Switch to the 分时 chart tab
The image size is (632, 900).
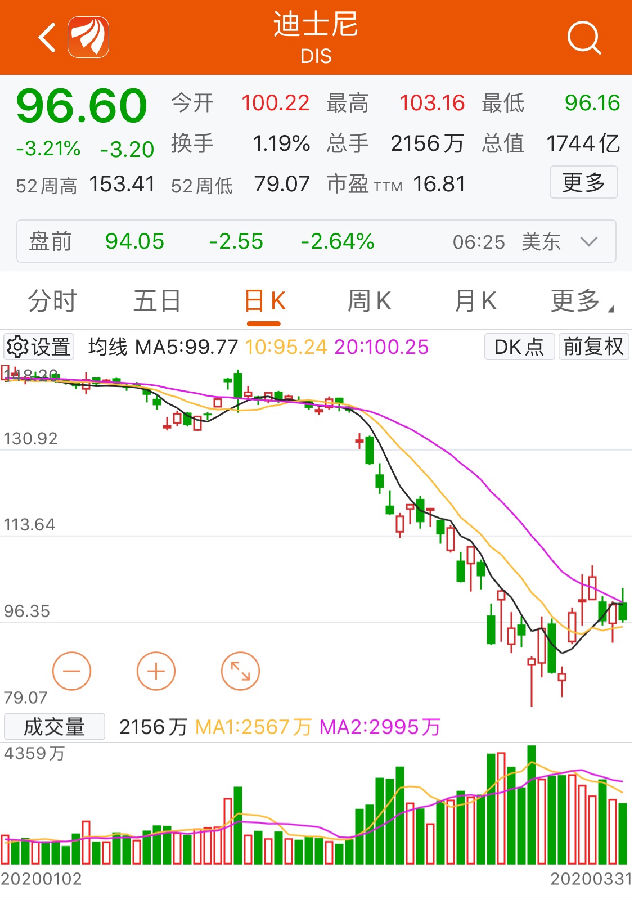(52, 301)
